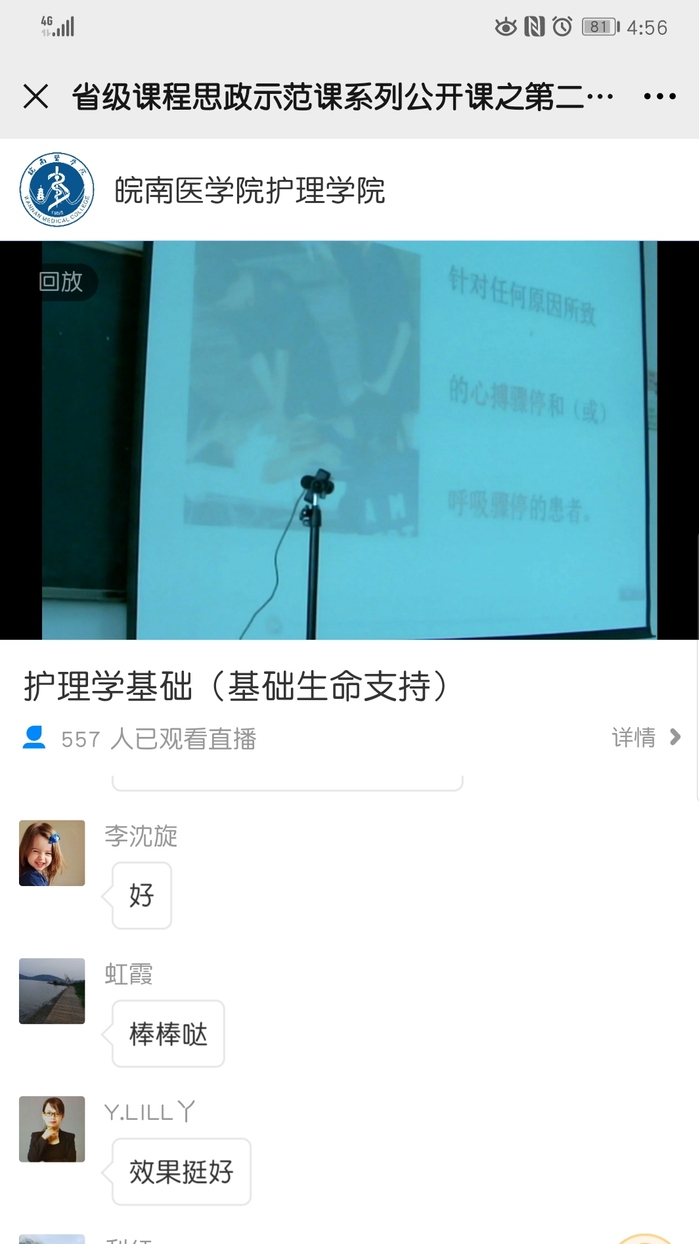
Task: View 李沈旋's profile avatar
Action: click(52, 853)
